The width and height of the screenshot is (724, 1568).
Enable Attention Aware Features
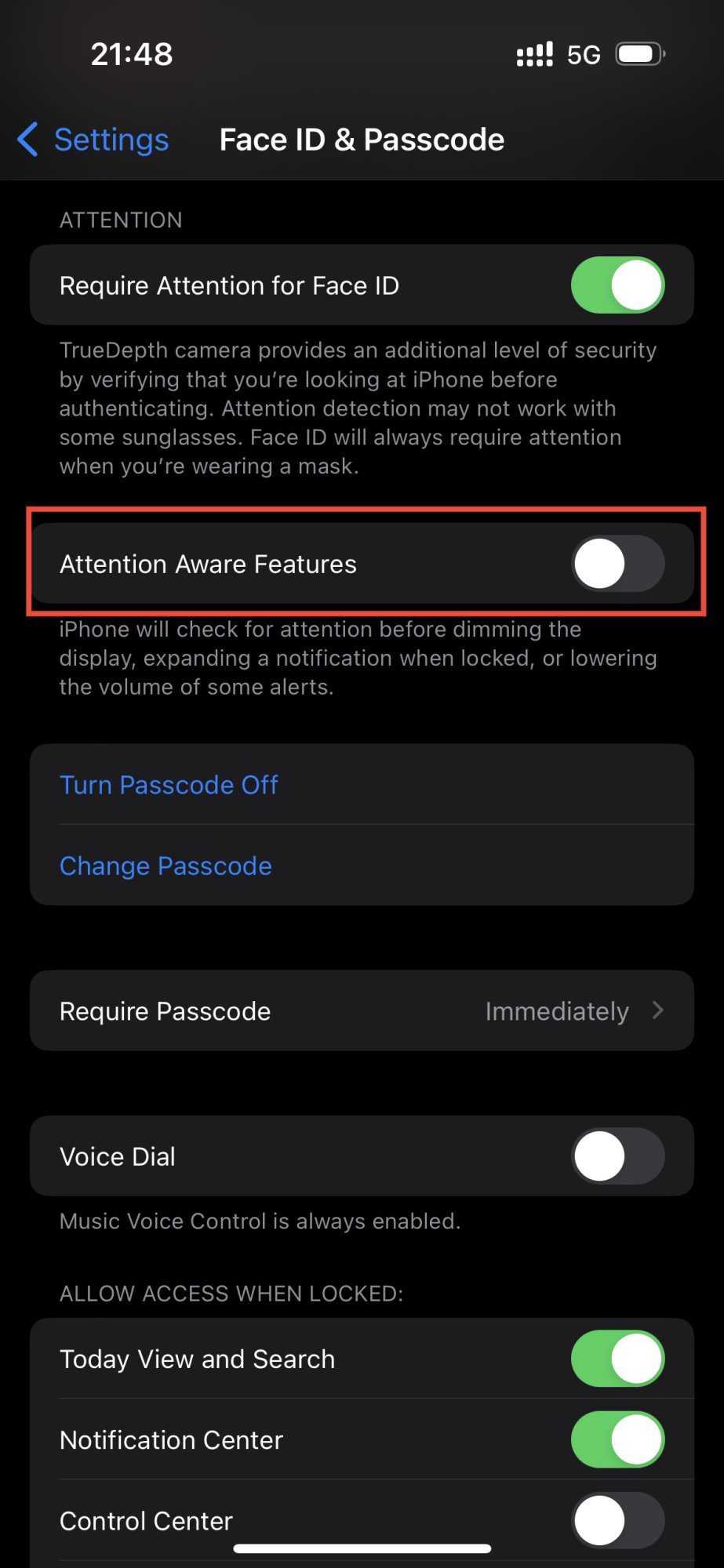[x=617, y=564]
